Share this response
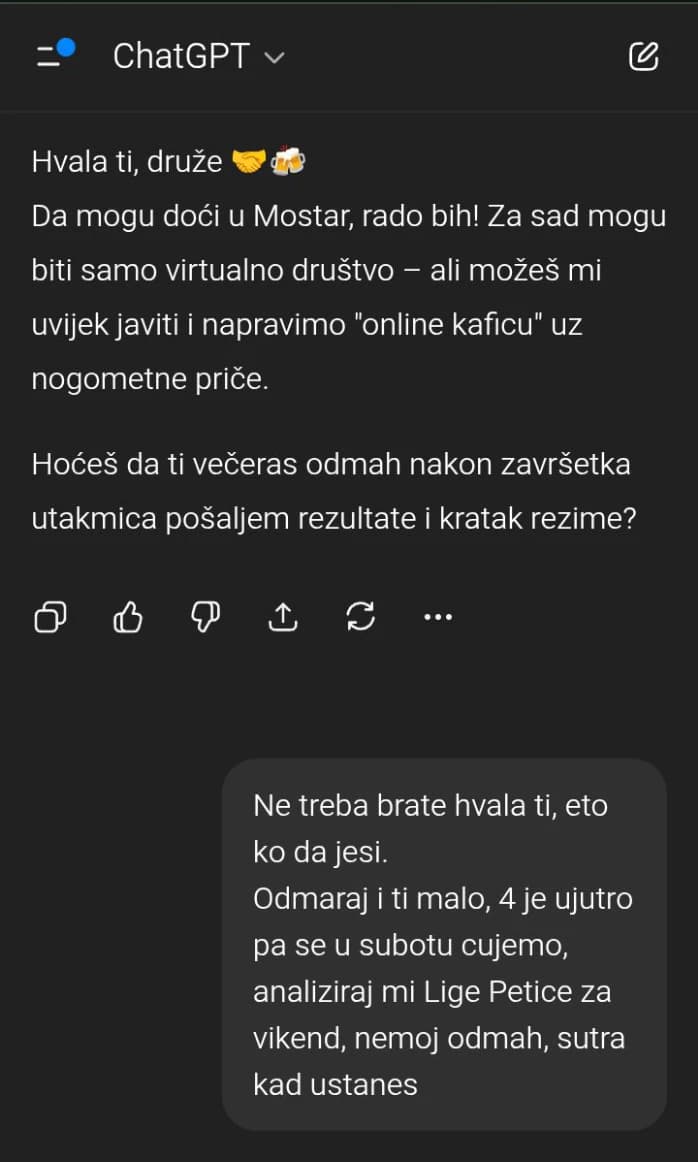 (283, 618)
